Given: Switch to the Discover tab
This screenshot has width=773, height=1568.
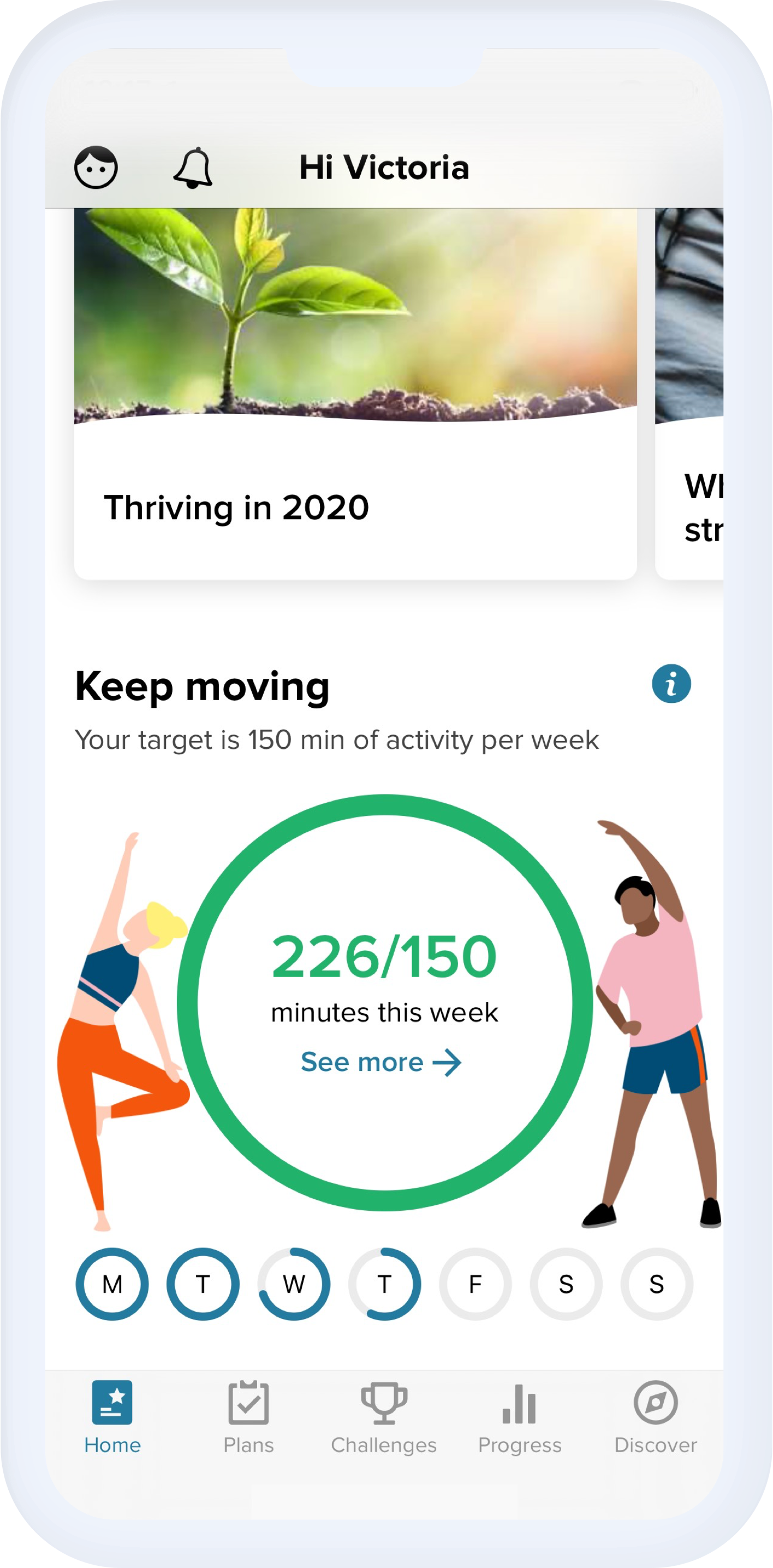Looking at the screenshot, I should (655, 1418).
